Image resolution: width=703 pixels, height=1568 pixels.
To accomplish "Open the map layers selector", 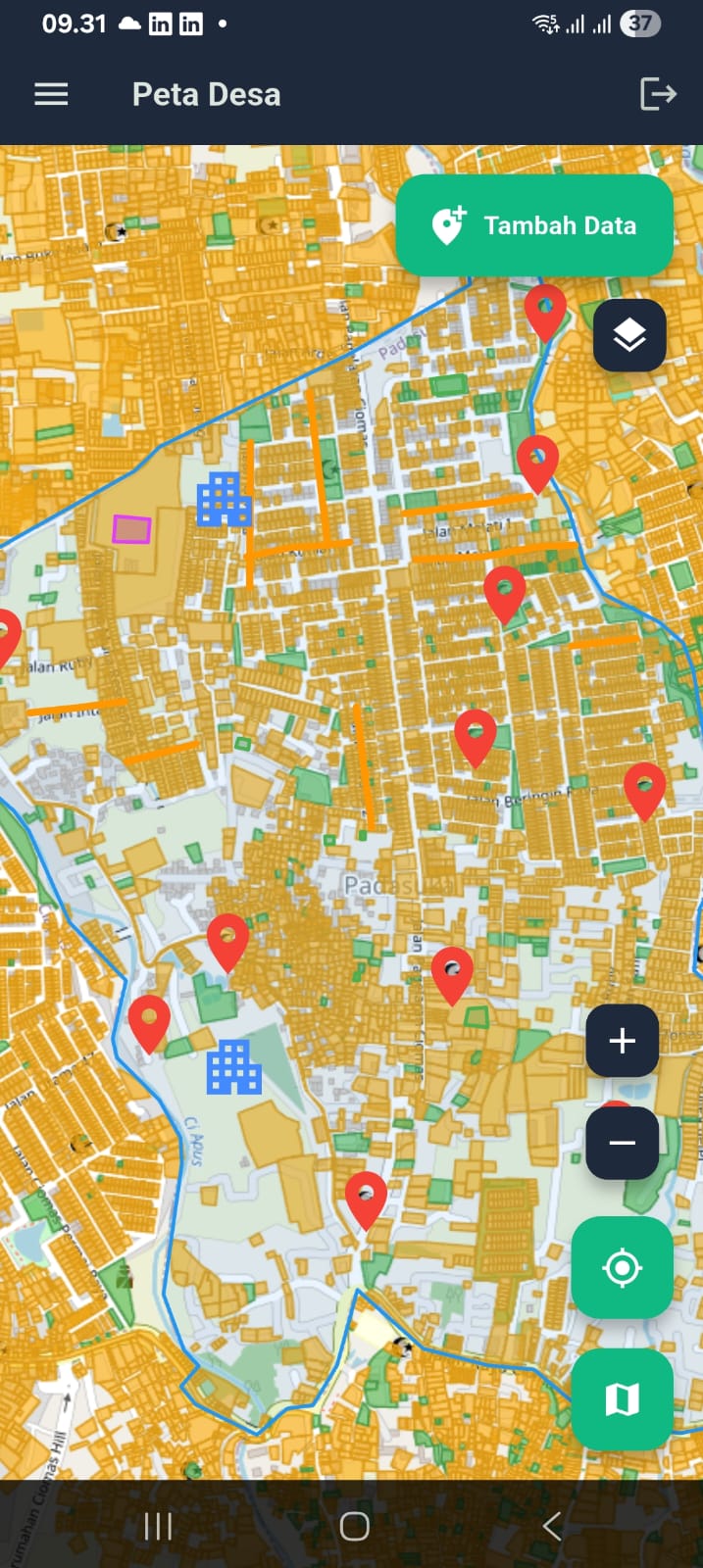I will click(629, 335).
